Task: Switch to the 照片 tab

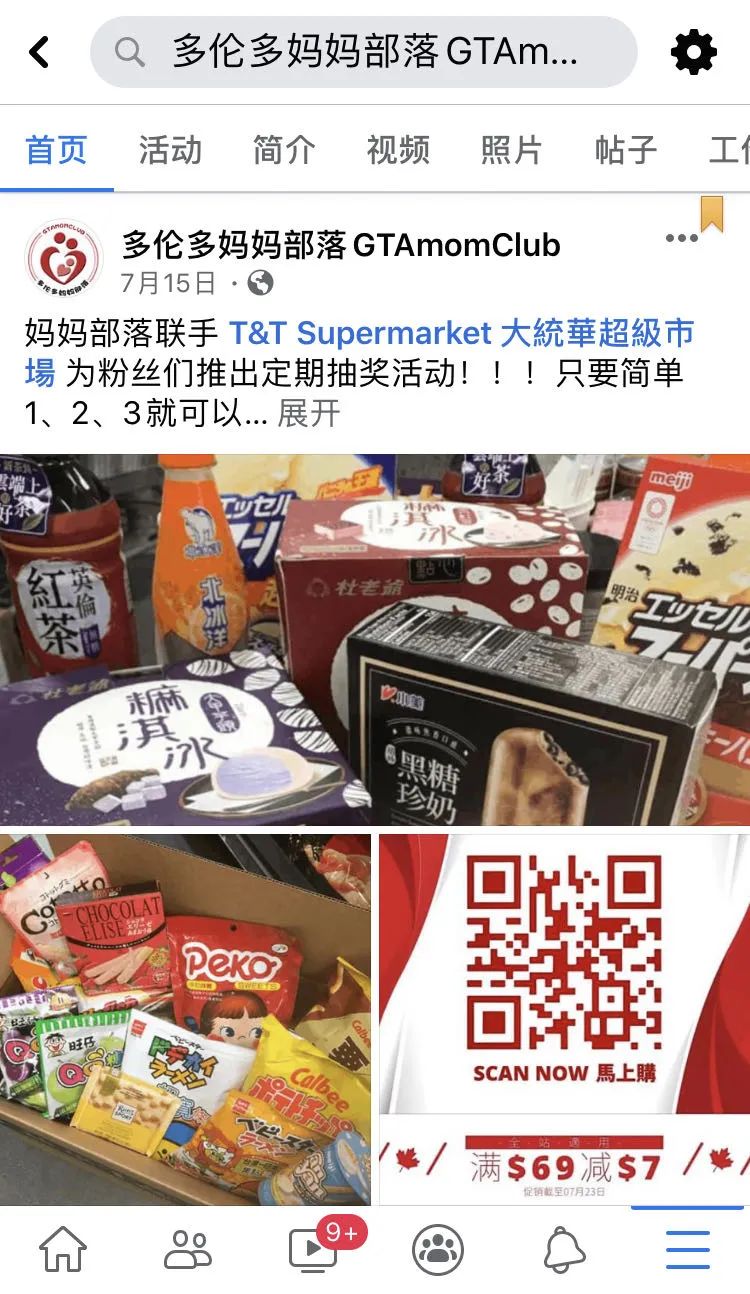Action: 511,151
